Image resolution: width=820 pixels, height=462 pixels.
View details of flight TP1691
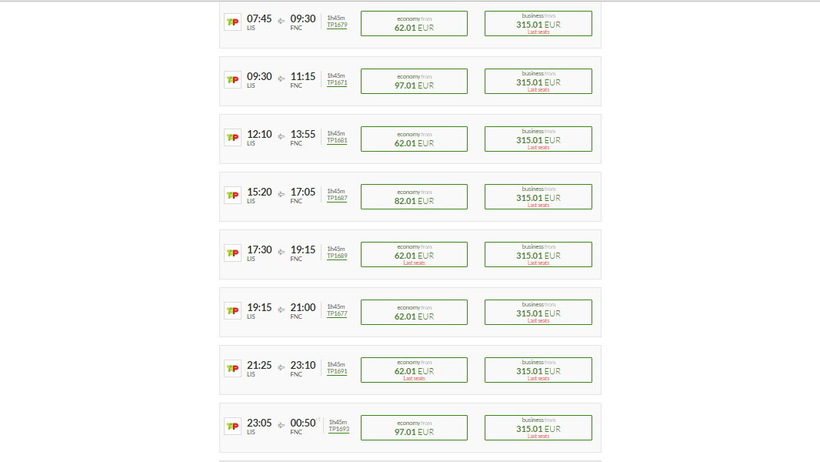[x=337, y=371]
